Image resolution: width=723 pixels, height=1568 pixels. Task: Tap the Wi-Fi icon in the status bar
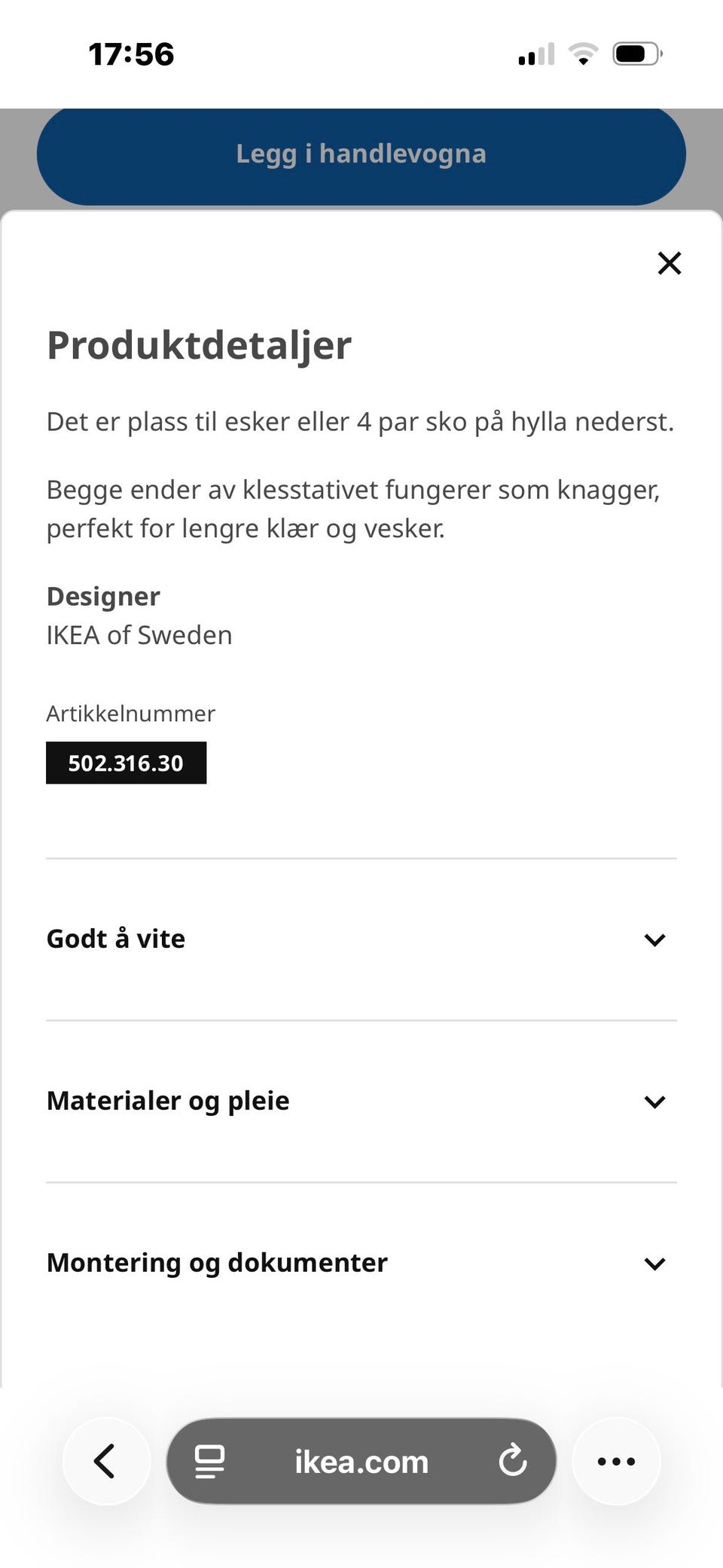584,53
